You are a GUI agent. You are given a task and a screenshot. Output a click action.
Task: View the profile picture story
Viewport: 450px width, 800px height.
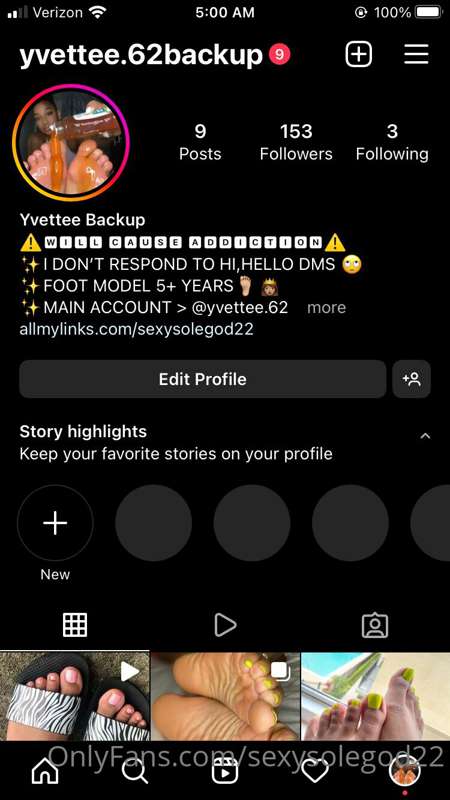coord(71,142)
